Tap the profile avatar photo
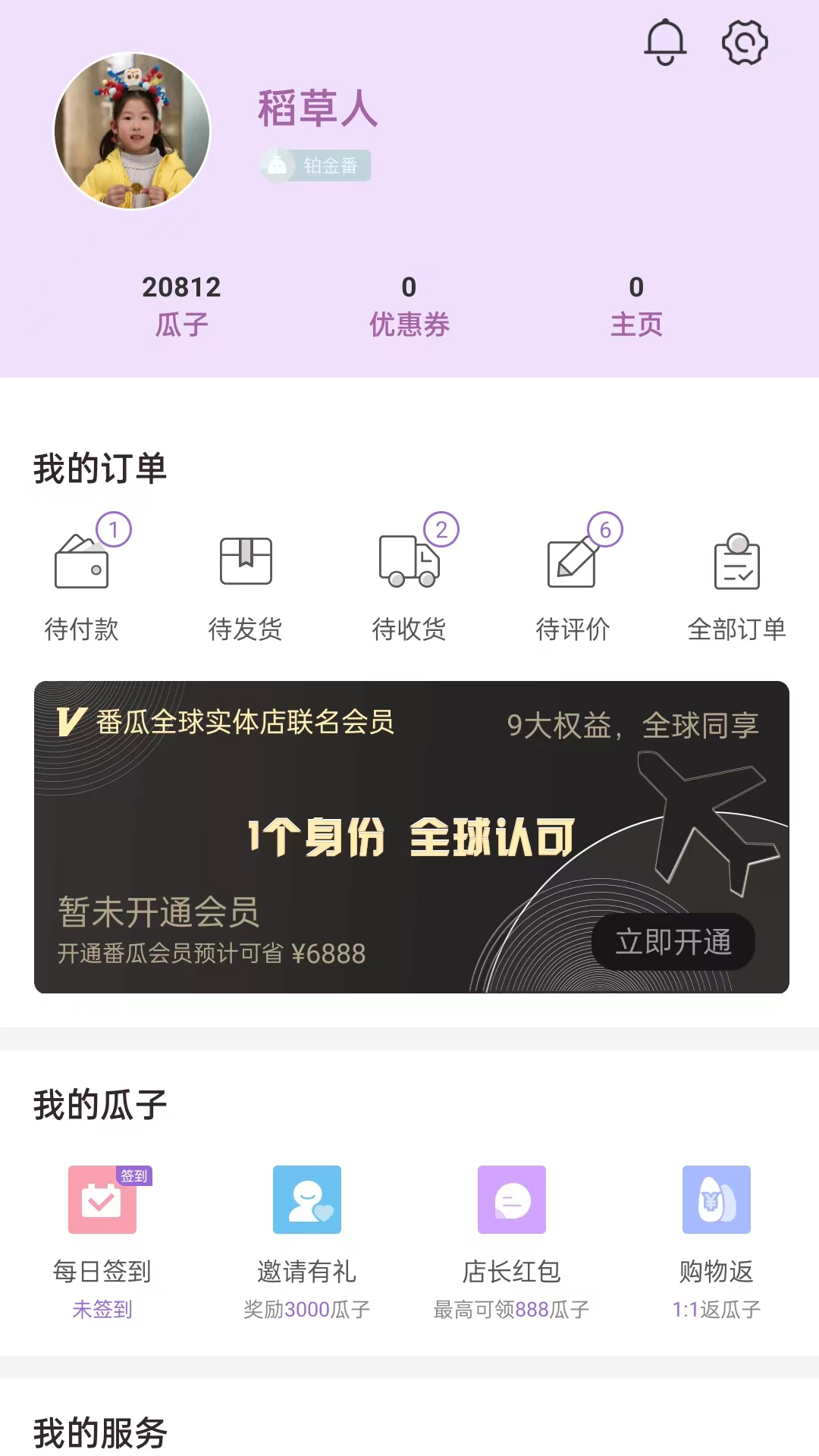 (x=132, y=131)
